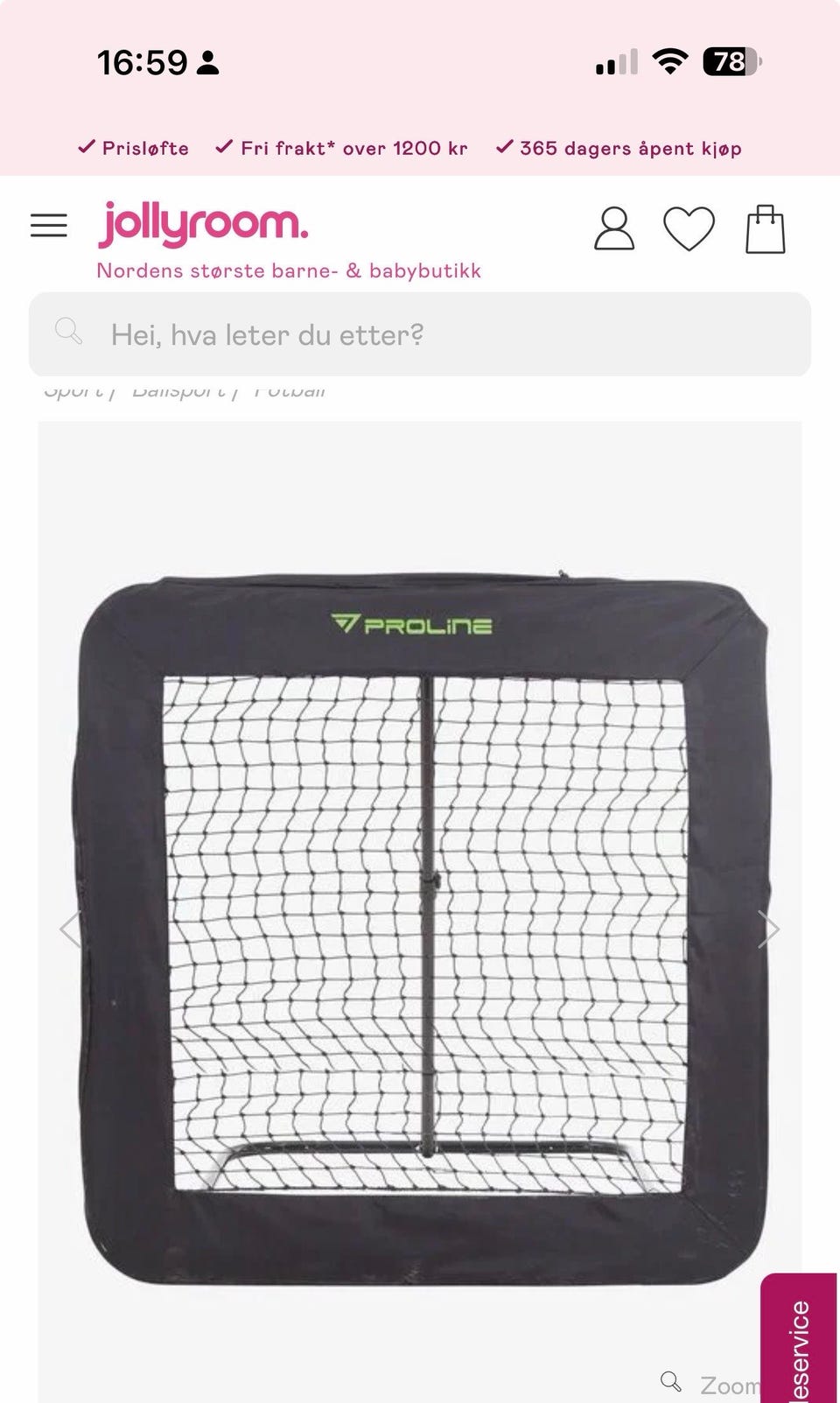
Task: Zoom the product image
Action: (710, 1384)
